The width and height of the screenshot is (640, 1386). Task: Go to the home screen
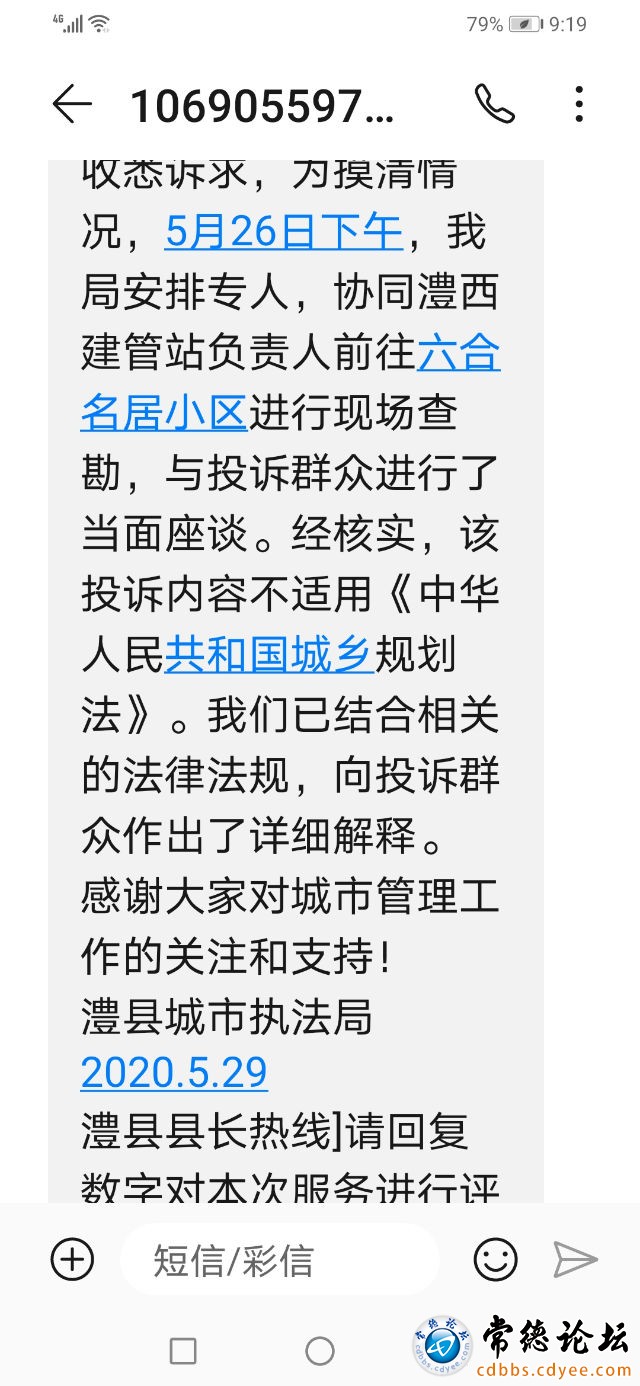pos(320,1351)
